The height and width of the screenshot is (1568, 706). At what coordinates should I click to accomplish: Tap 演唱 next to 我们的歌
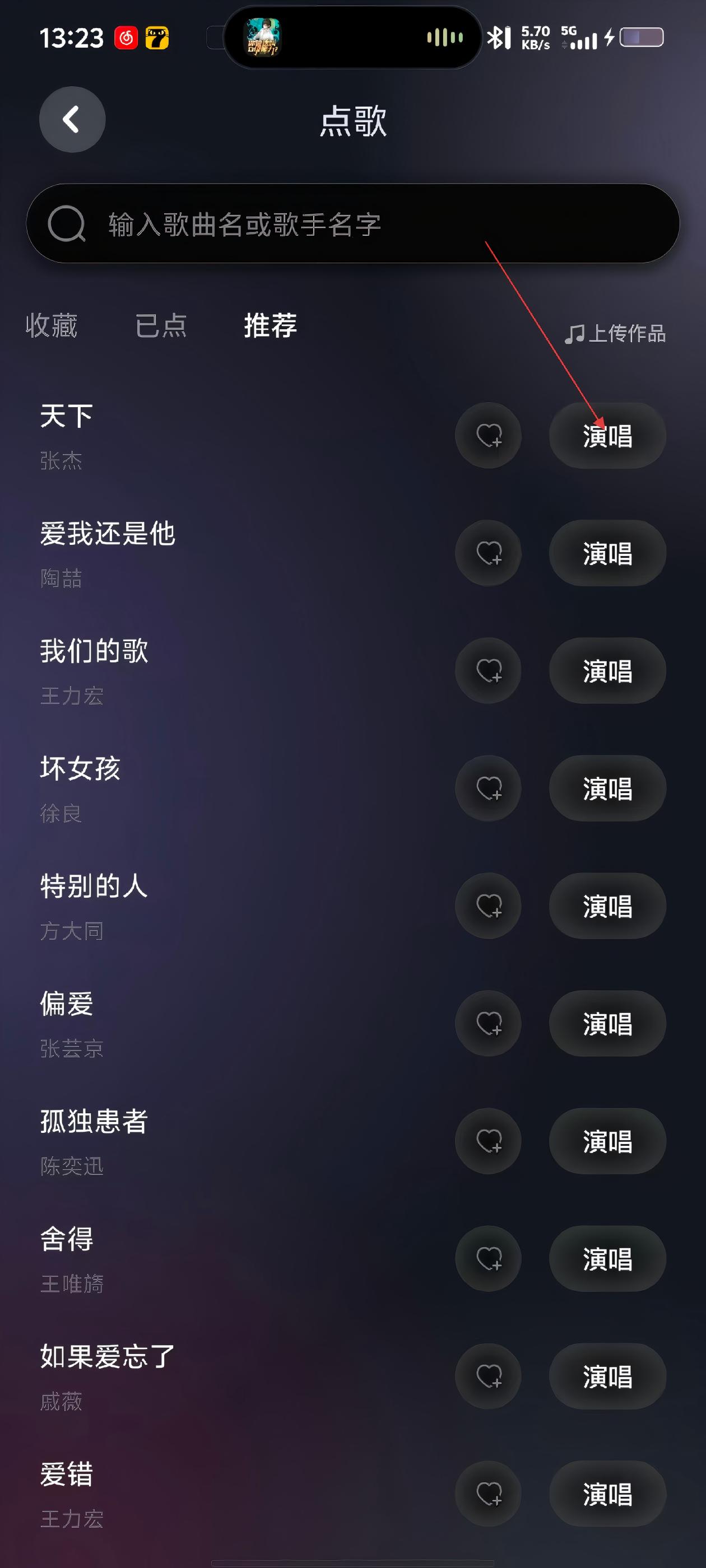click(607, 671)
